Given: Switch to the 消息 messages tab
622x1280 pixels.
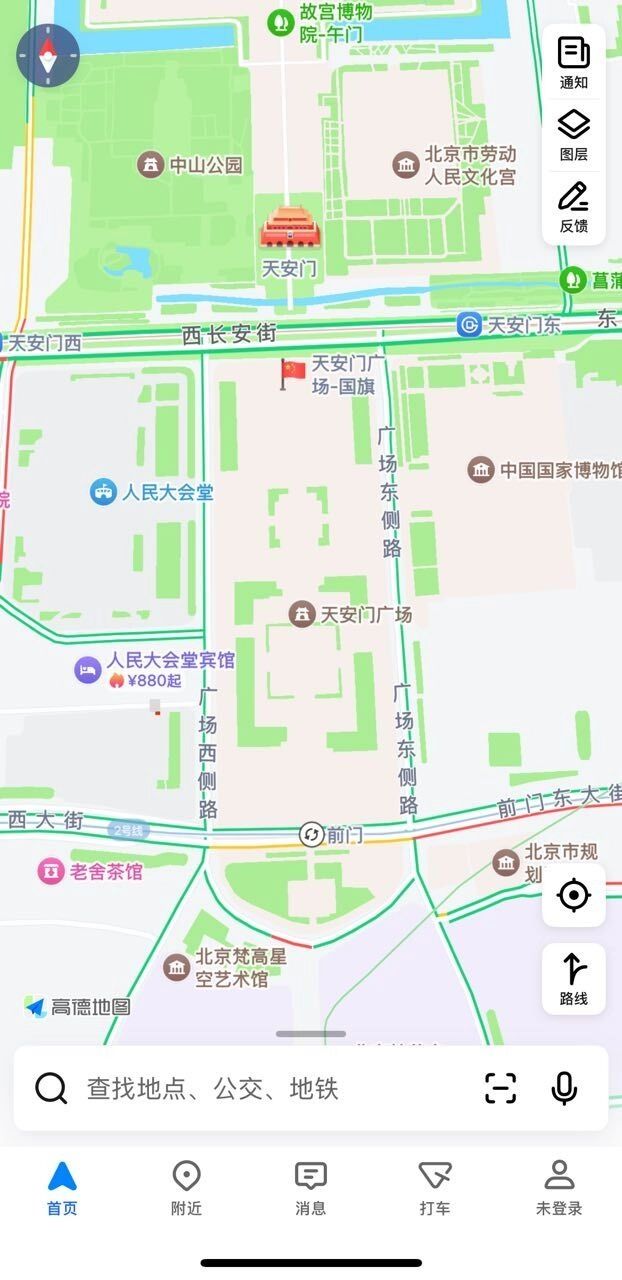Looking at the screenshot, I should (310, 1188).
